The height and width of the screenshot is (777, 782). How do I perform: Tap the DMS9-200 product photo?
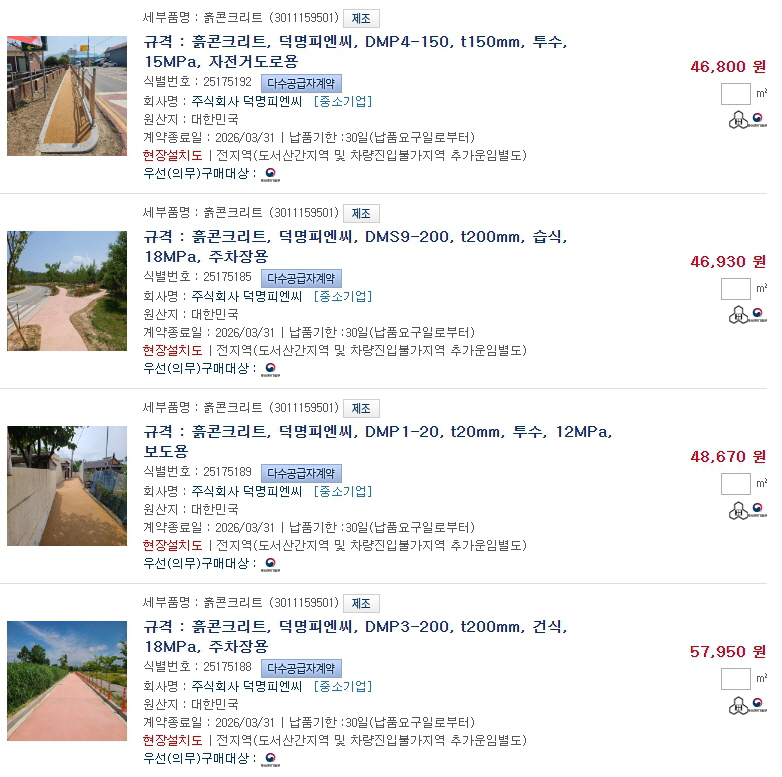[x=67, y=291]
